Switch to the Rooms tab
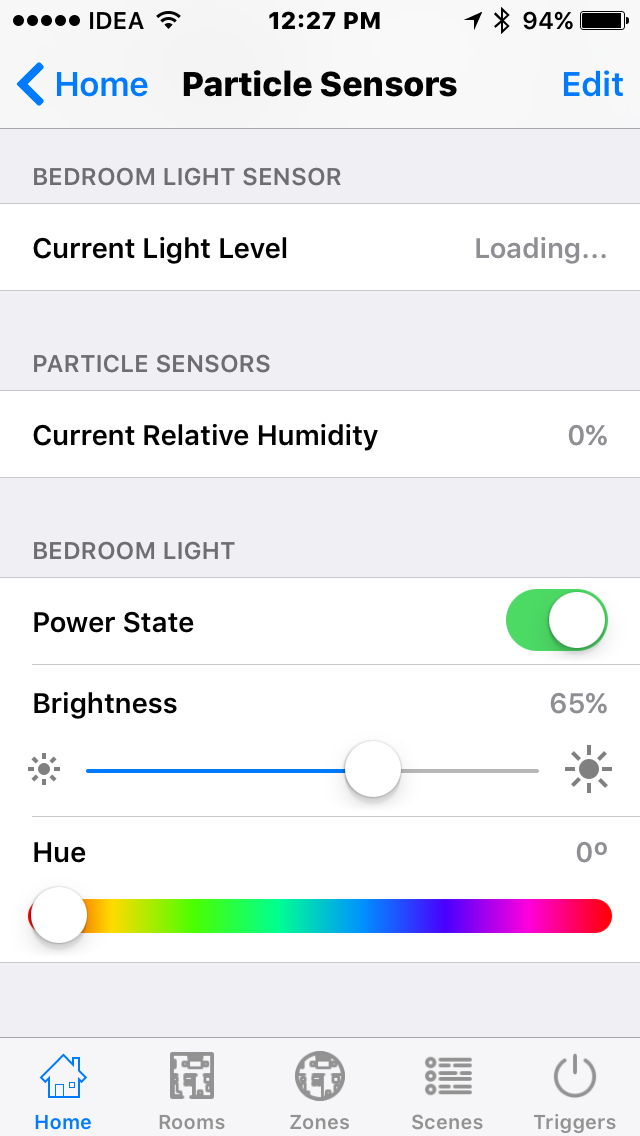The image size is (640, 1136). [191, 1092]
